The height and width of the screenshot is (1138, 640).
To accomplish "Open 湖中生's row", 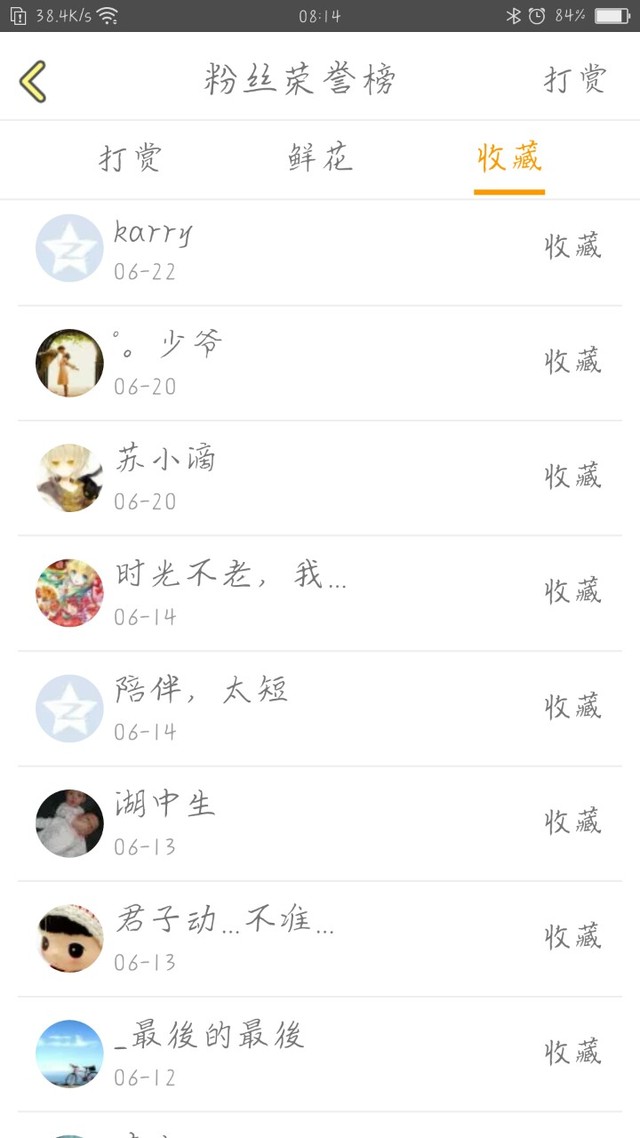I will [320, 823].
